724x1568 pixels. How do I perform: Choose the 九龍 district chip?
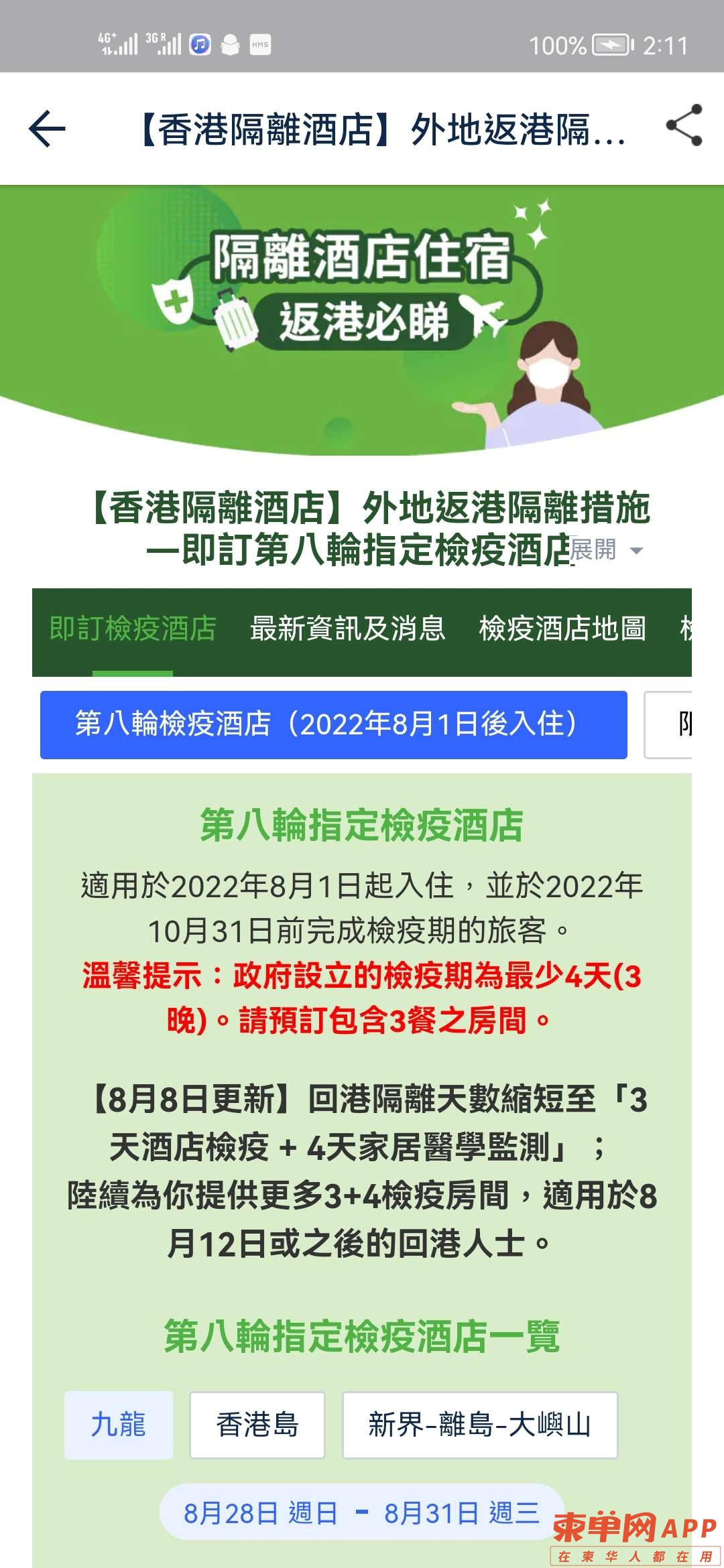click(118, 1425)
